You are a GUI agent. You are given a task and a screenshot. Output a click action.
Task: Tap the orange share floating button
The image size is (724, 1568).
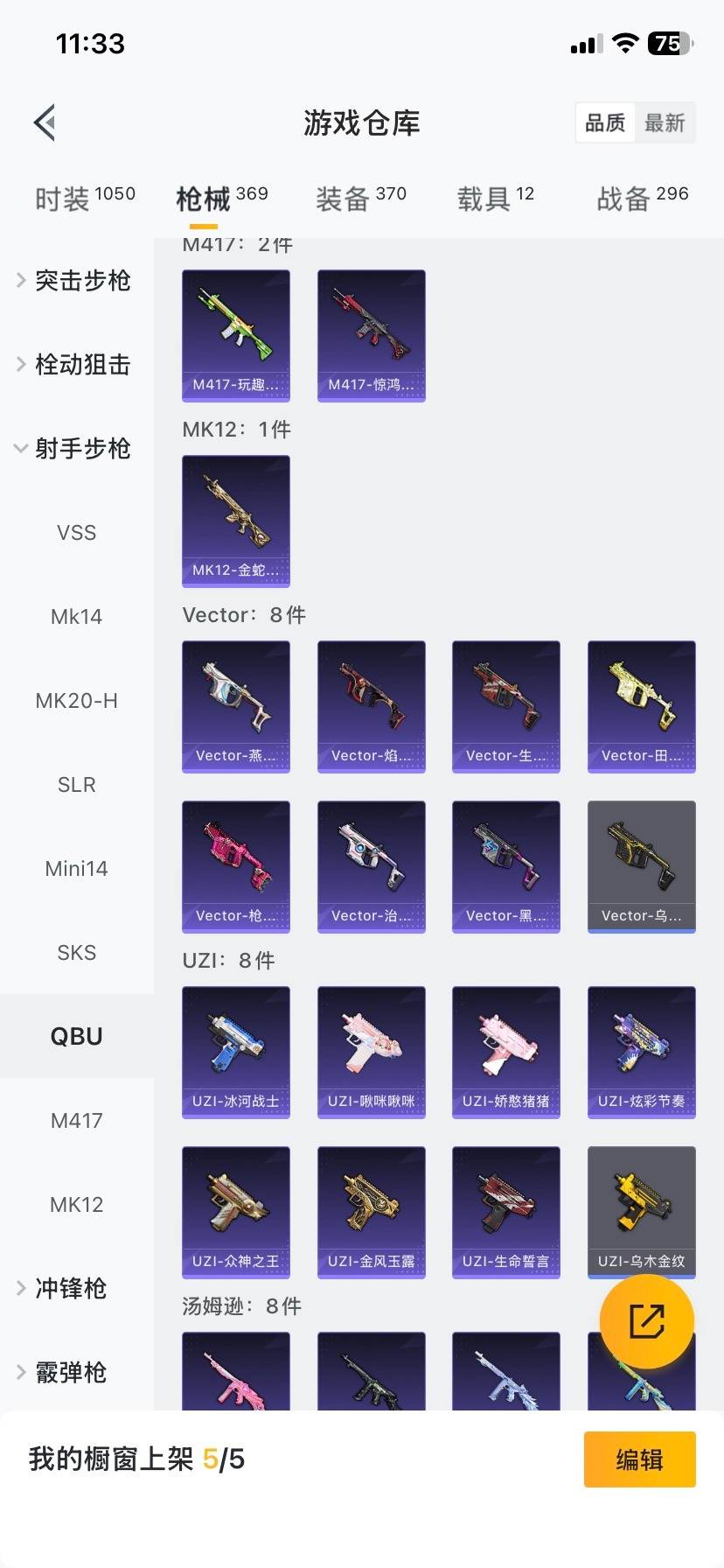pos(647,1321)
